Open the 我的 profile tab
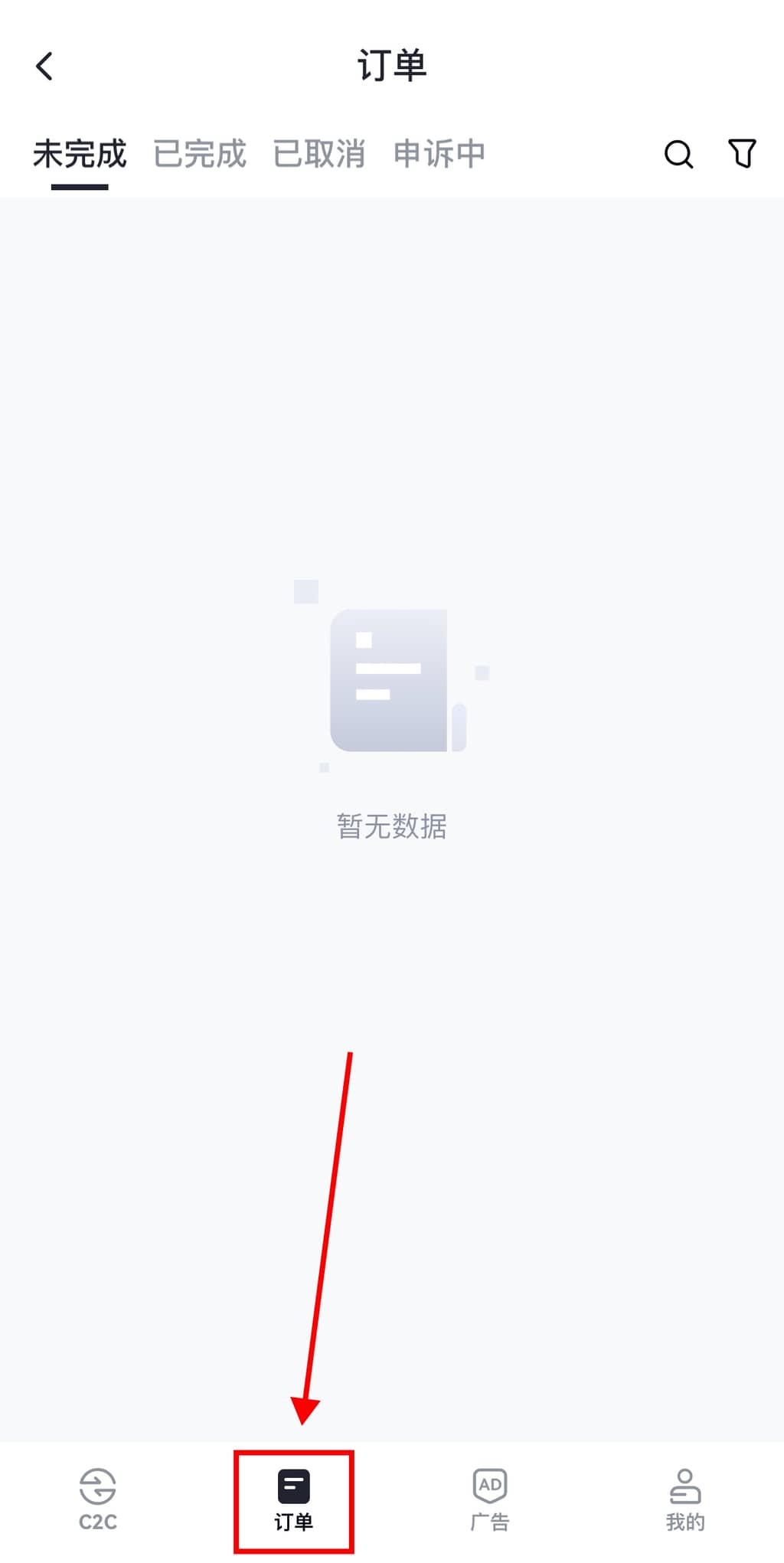Viewport: 784px width, 1563px height. (685, 1499)
